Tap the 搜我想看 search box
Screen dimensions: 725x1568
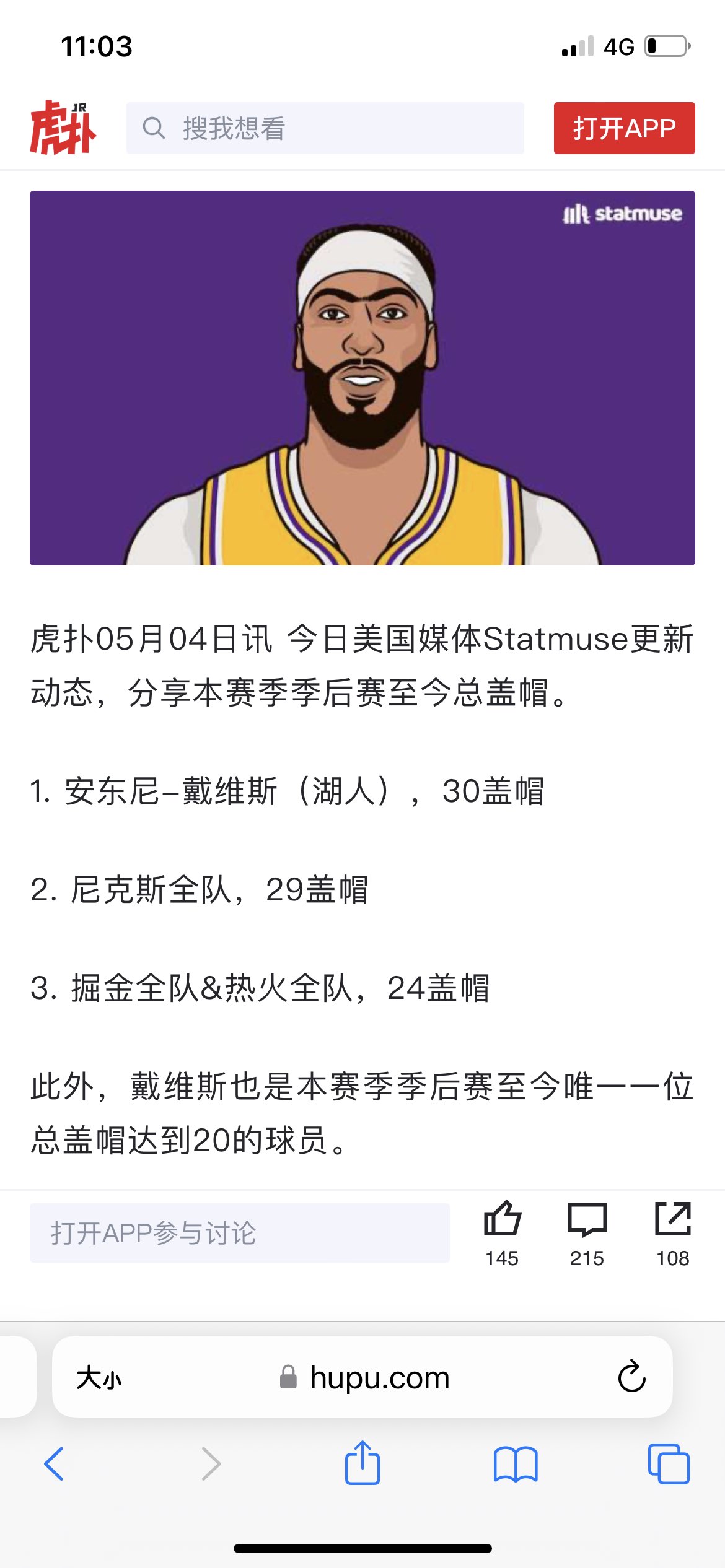tap(325, 128)
